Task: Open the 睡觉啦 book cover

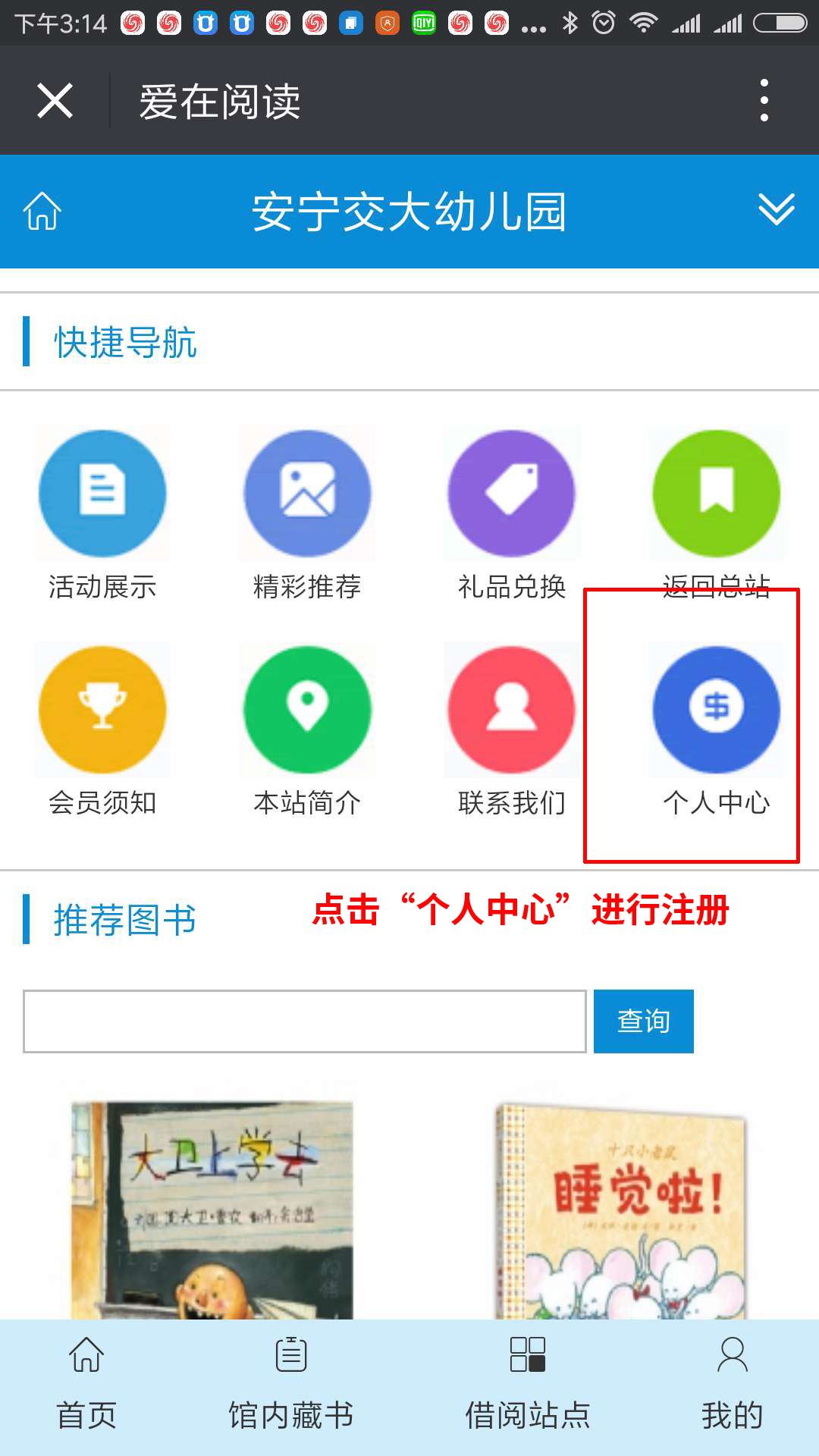Action: click(622, 1211)
